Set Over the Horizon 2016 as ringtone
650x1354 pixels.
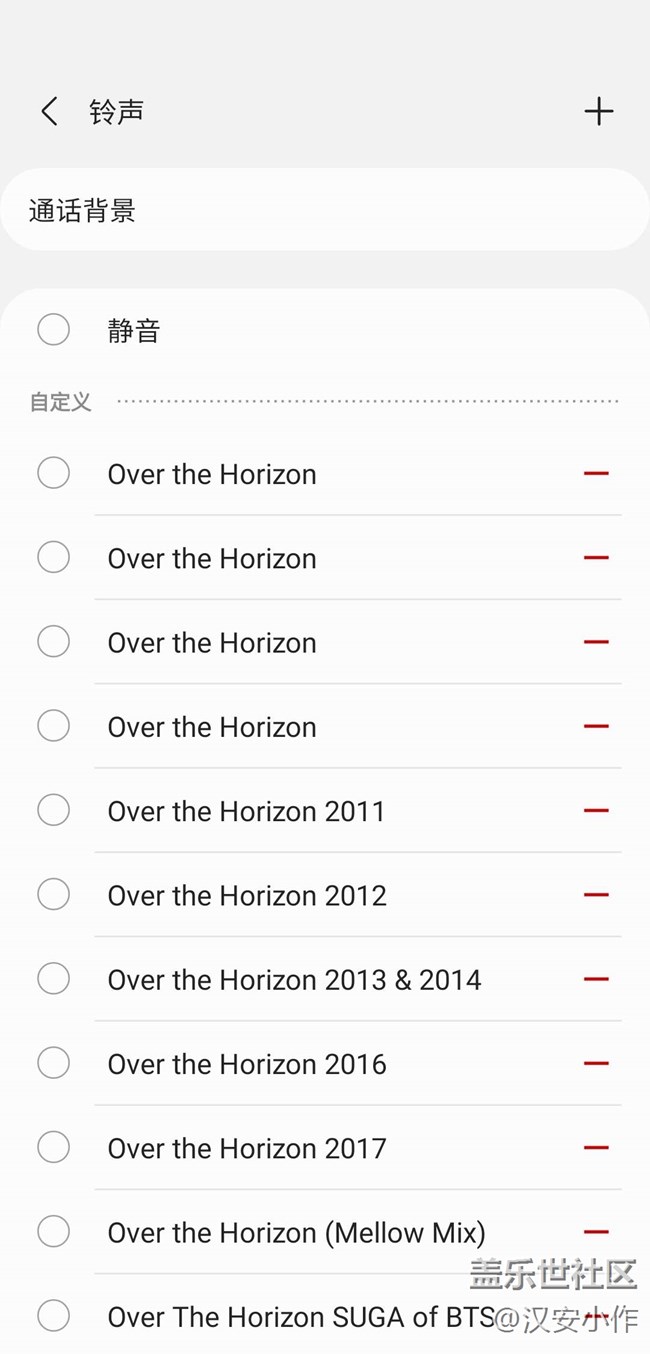(54, 1063)
